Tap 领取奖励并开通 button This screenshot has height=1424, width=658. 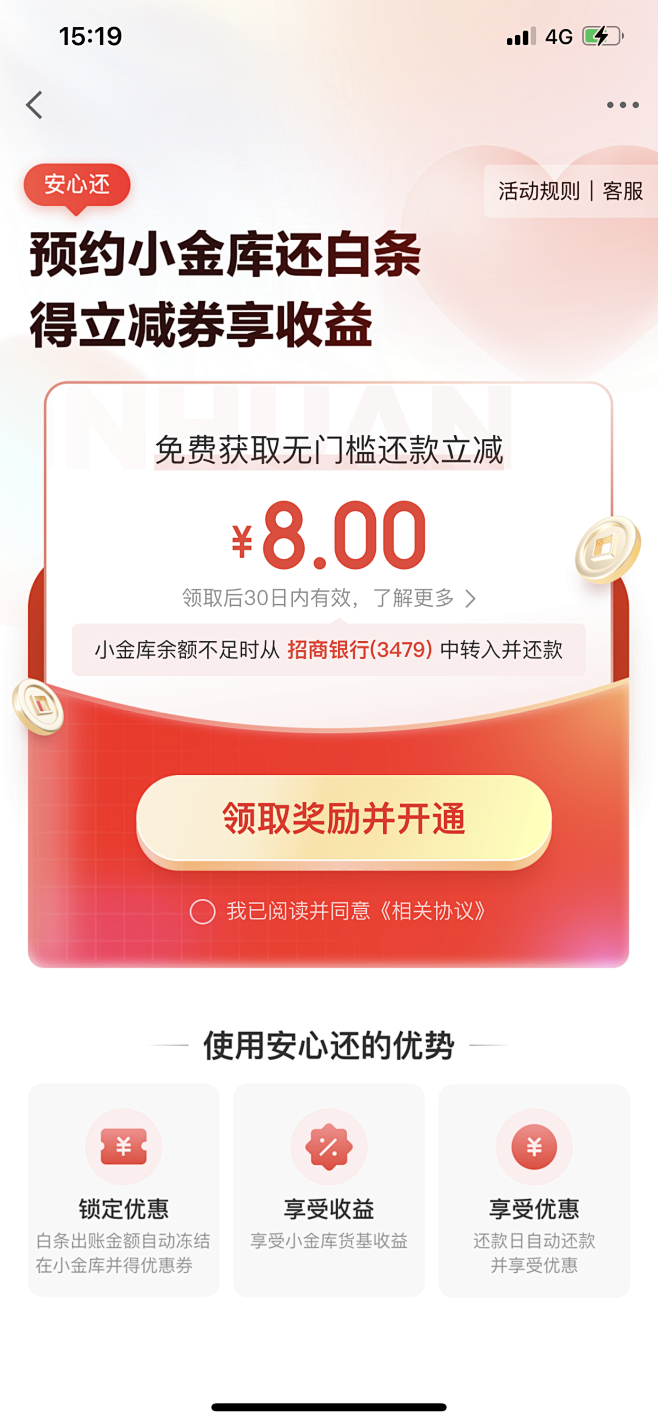point(344,819)
